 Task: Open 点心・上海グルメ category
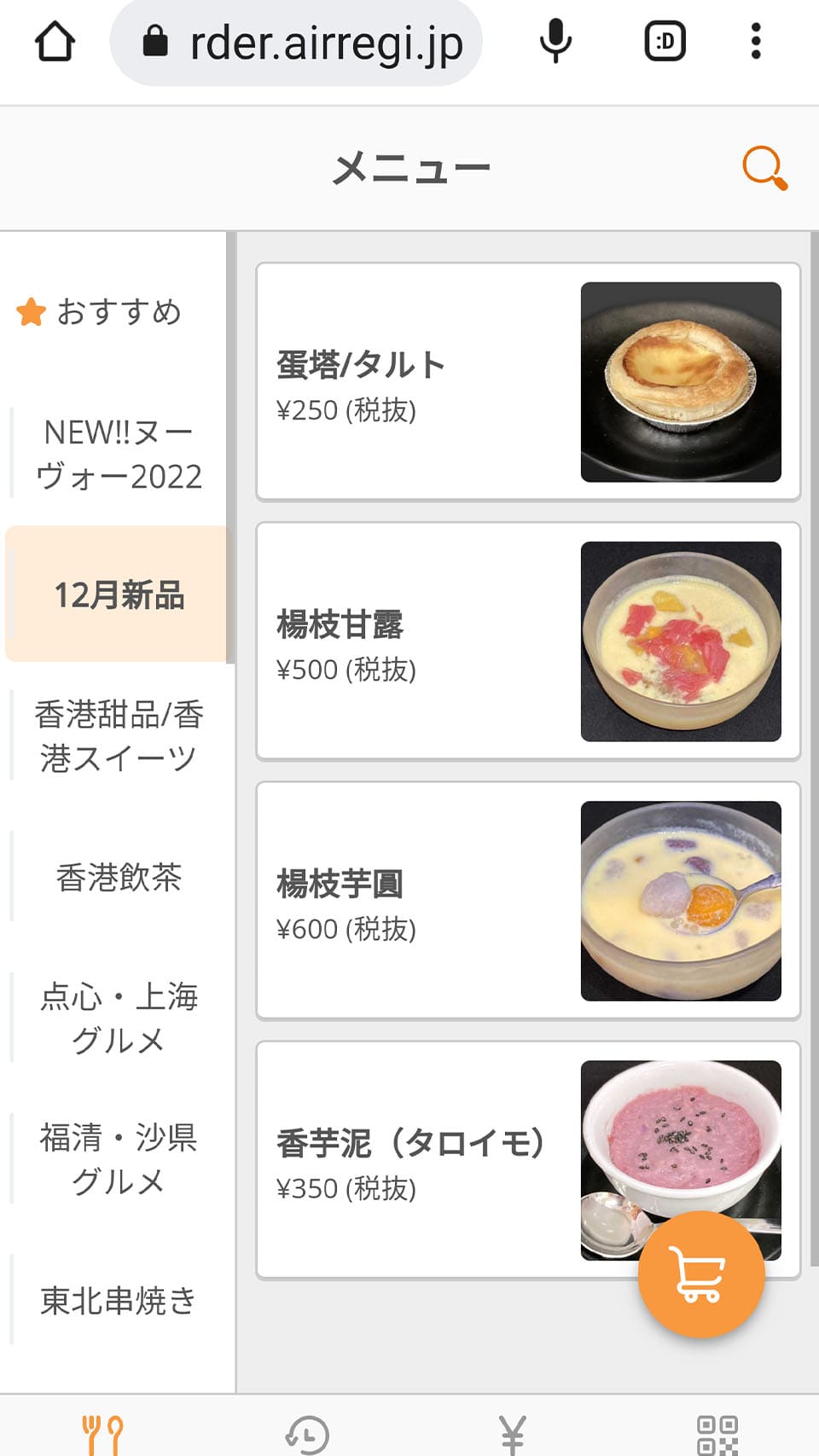tap(118, 1018)
